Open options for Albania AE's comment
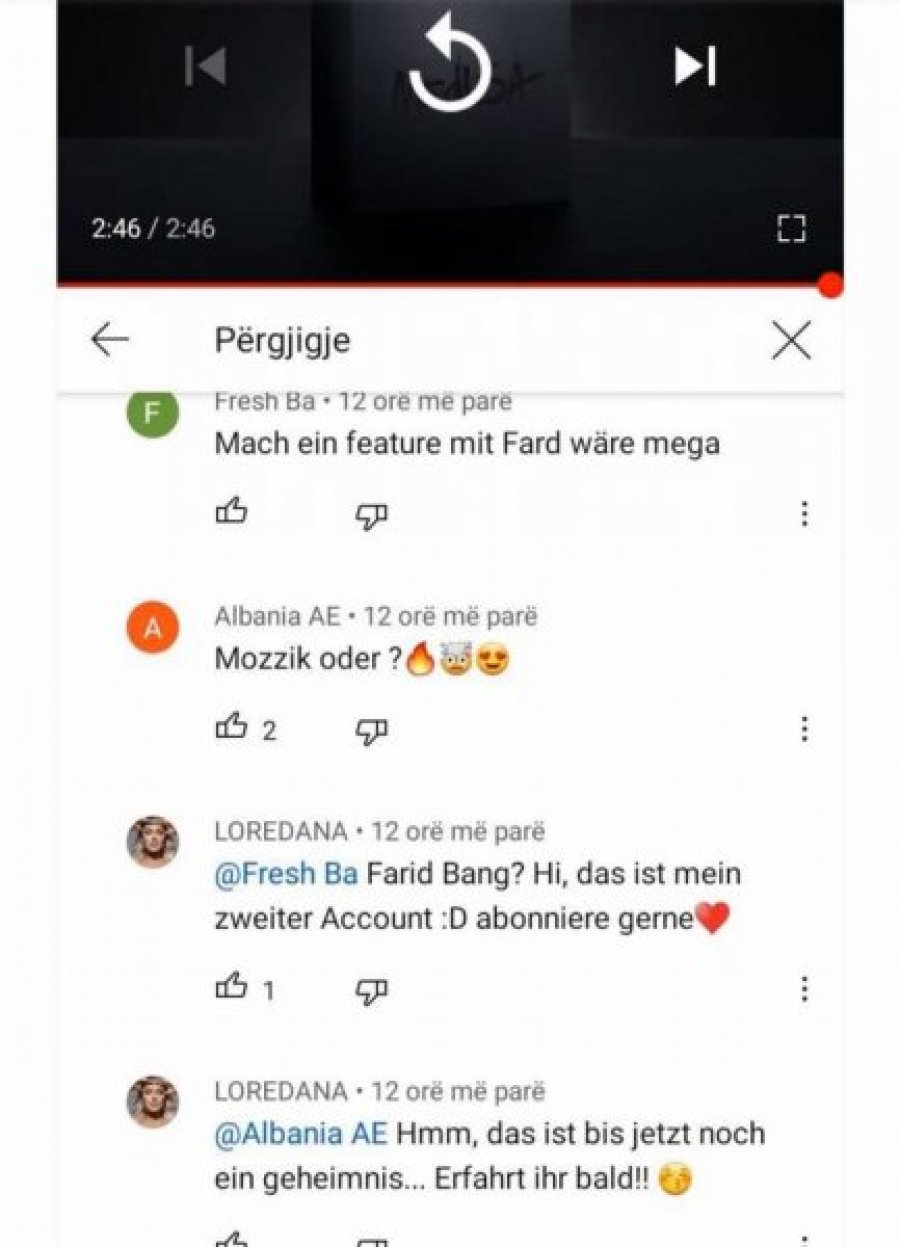 [x=804, y=730]
